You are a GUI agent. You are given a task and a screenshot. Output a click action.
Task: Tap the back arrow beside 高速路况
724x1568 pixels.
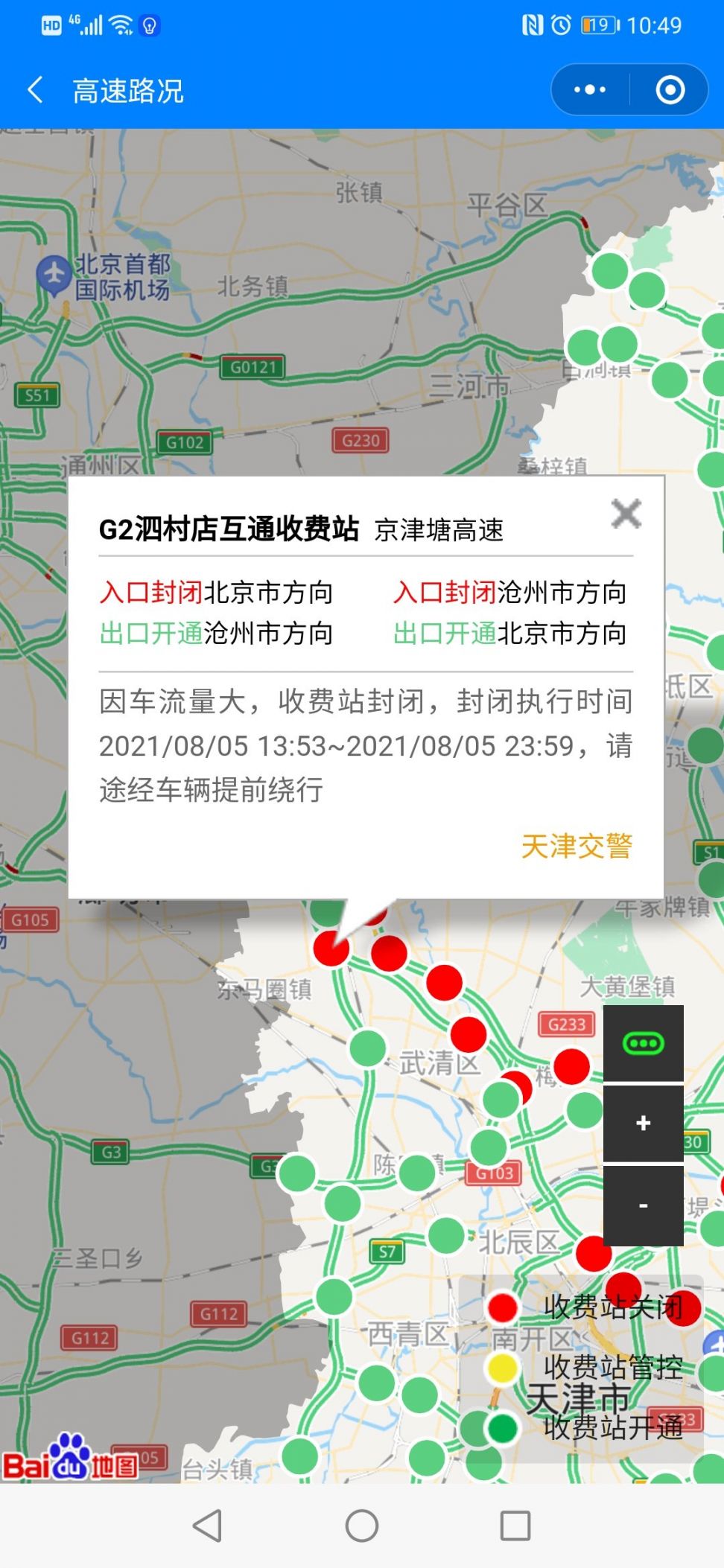pyautogui.click(x=34, y=90)
